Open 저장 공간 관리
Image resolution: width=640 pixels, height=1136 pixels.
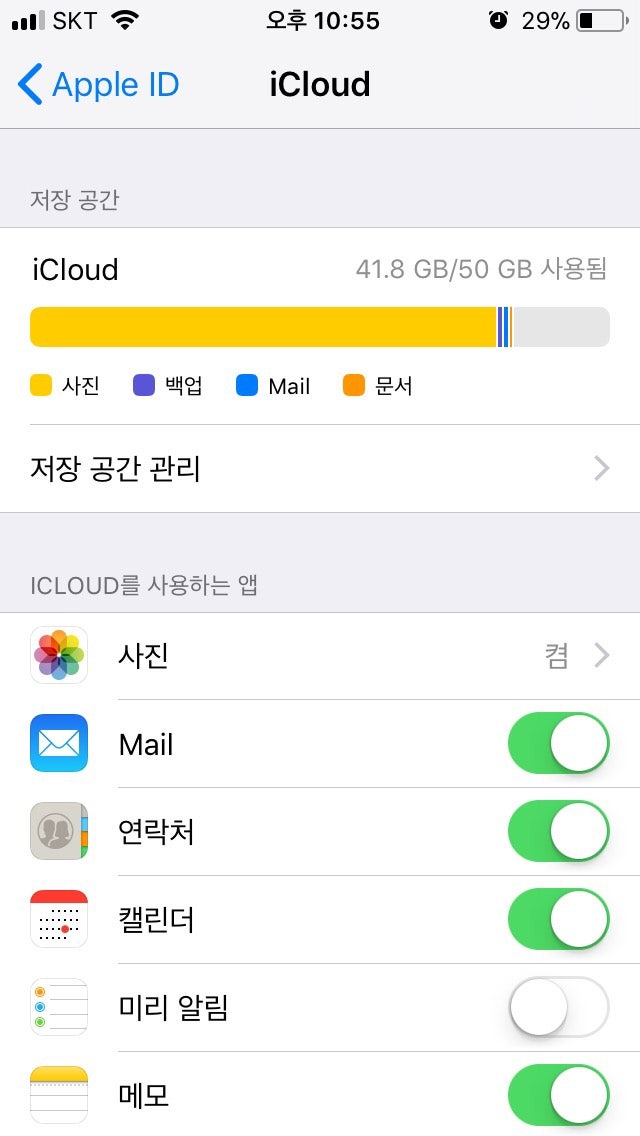[x=320, y=469]
